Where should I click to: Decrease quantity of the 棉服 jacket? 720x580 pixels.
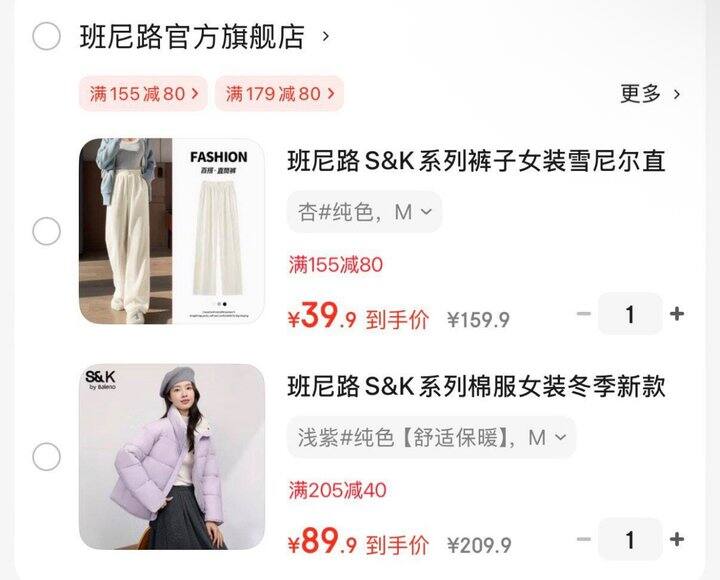point(584,540)
